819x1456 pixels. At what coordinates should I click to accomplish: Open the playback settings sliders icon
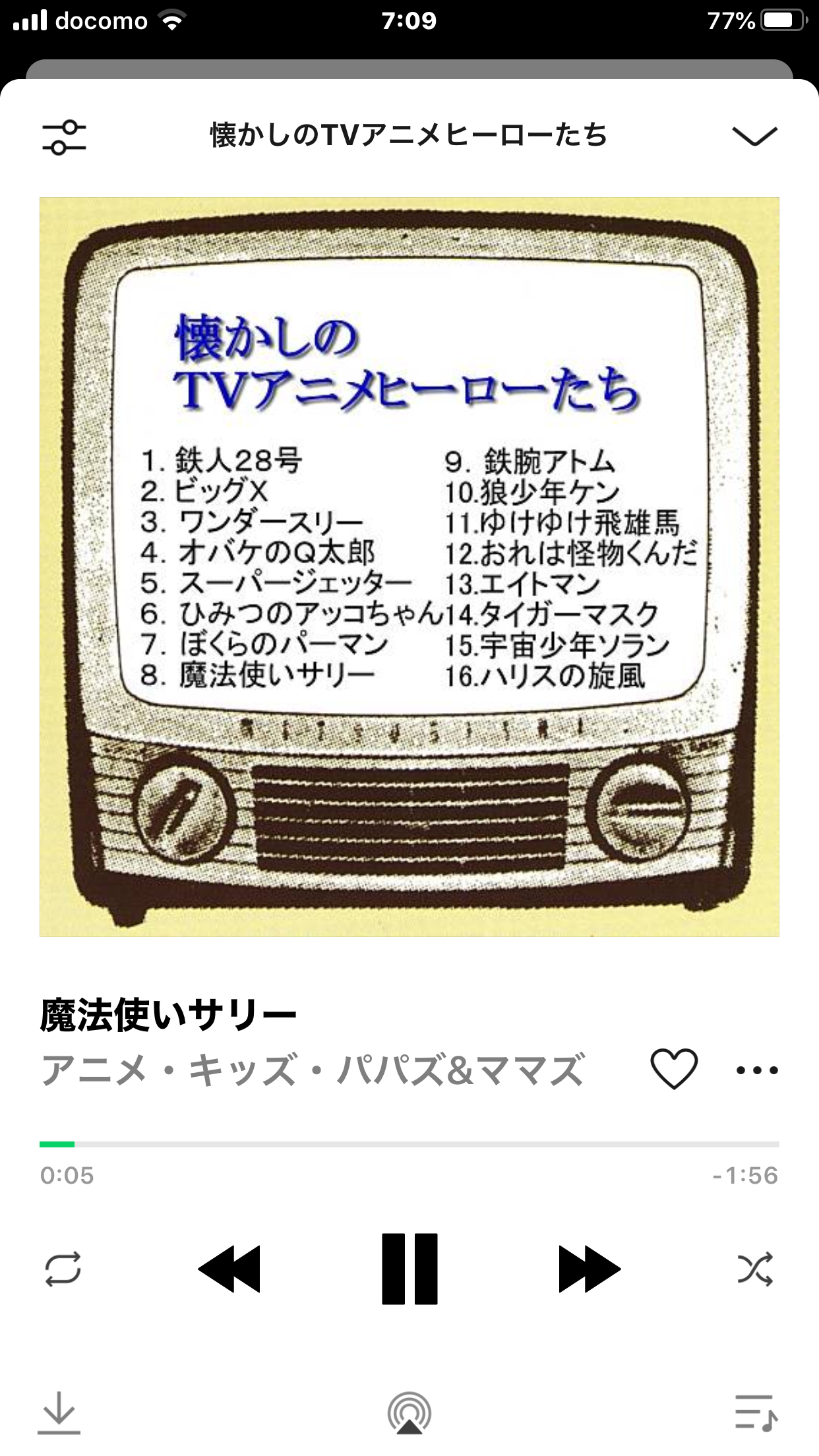[64, 137]
